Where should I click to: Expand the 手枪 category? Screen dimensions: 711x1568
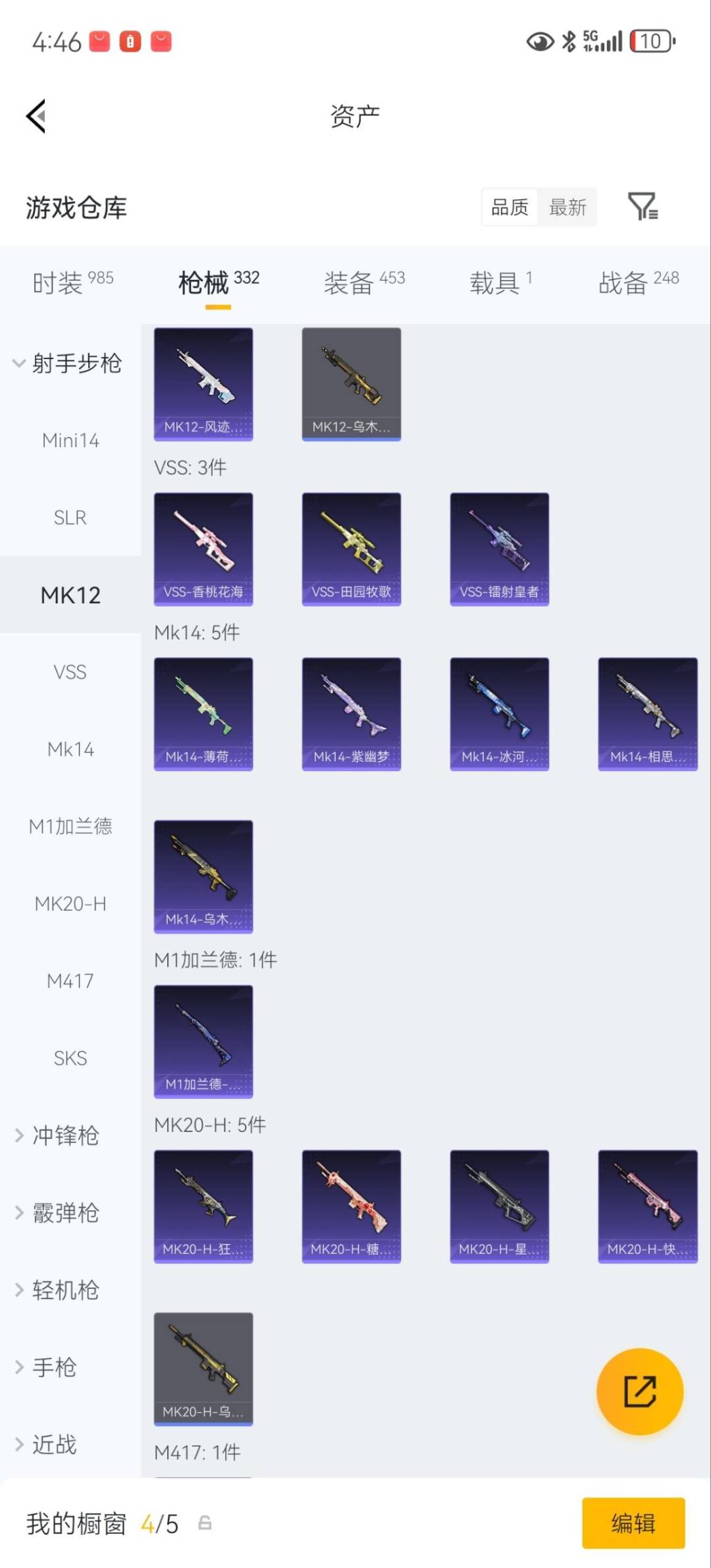pyautogui.click(x=55, y=1367)
